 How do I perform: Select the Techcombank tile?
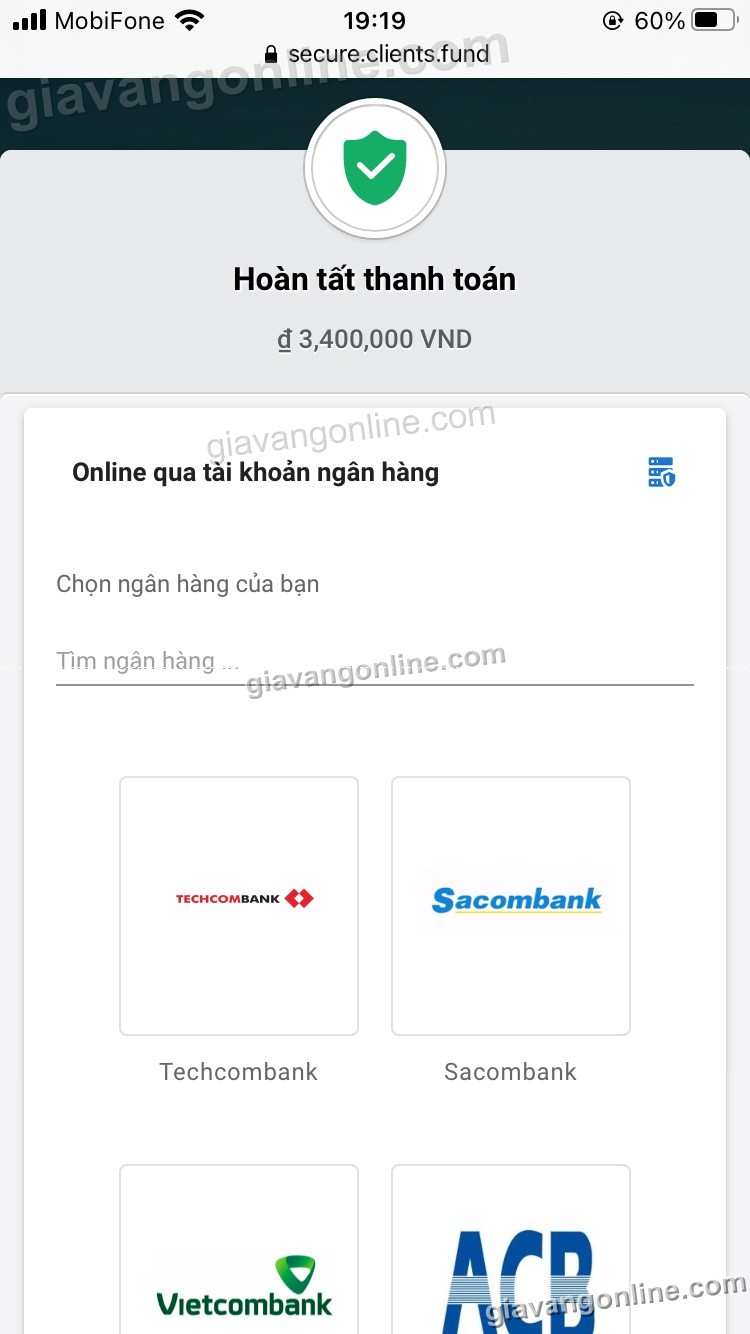coord(239,906)
